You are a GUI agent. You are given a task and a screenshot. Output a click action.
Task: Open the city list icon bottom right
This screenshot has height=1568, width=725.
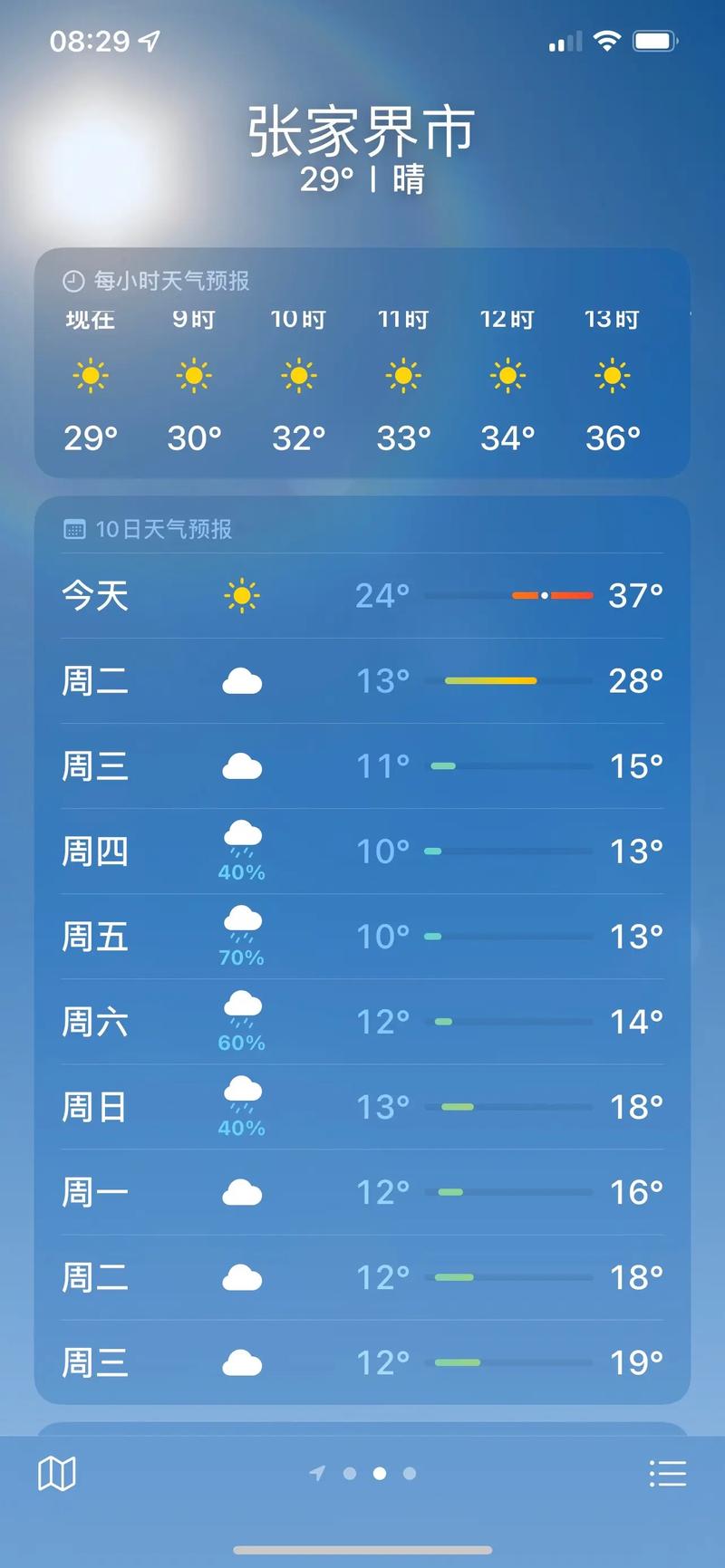pyautogui.click(x=669, y=1472)
